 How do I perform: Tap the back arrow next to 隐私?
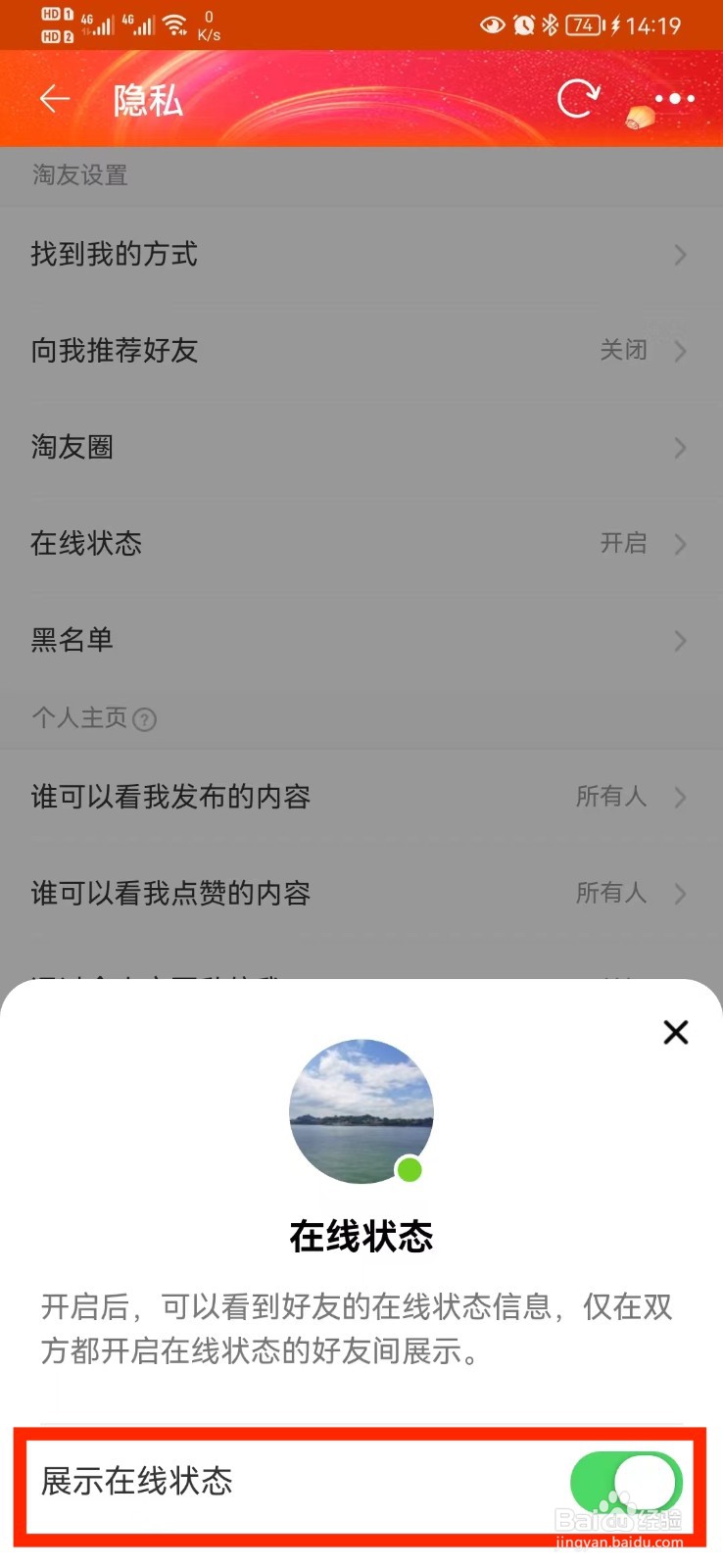(54, 99)
